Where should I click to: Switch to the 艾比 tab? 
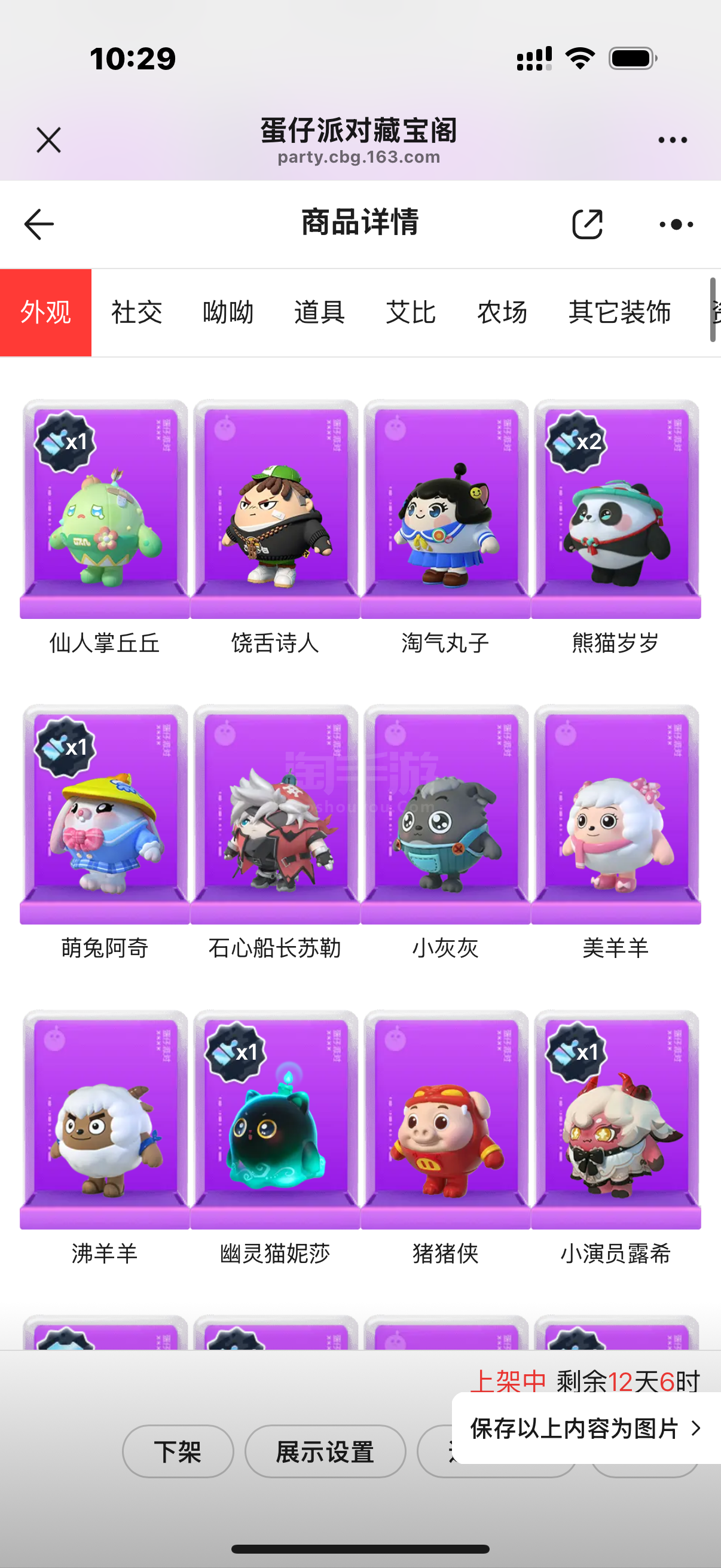point(411,312)
